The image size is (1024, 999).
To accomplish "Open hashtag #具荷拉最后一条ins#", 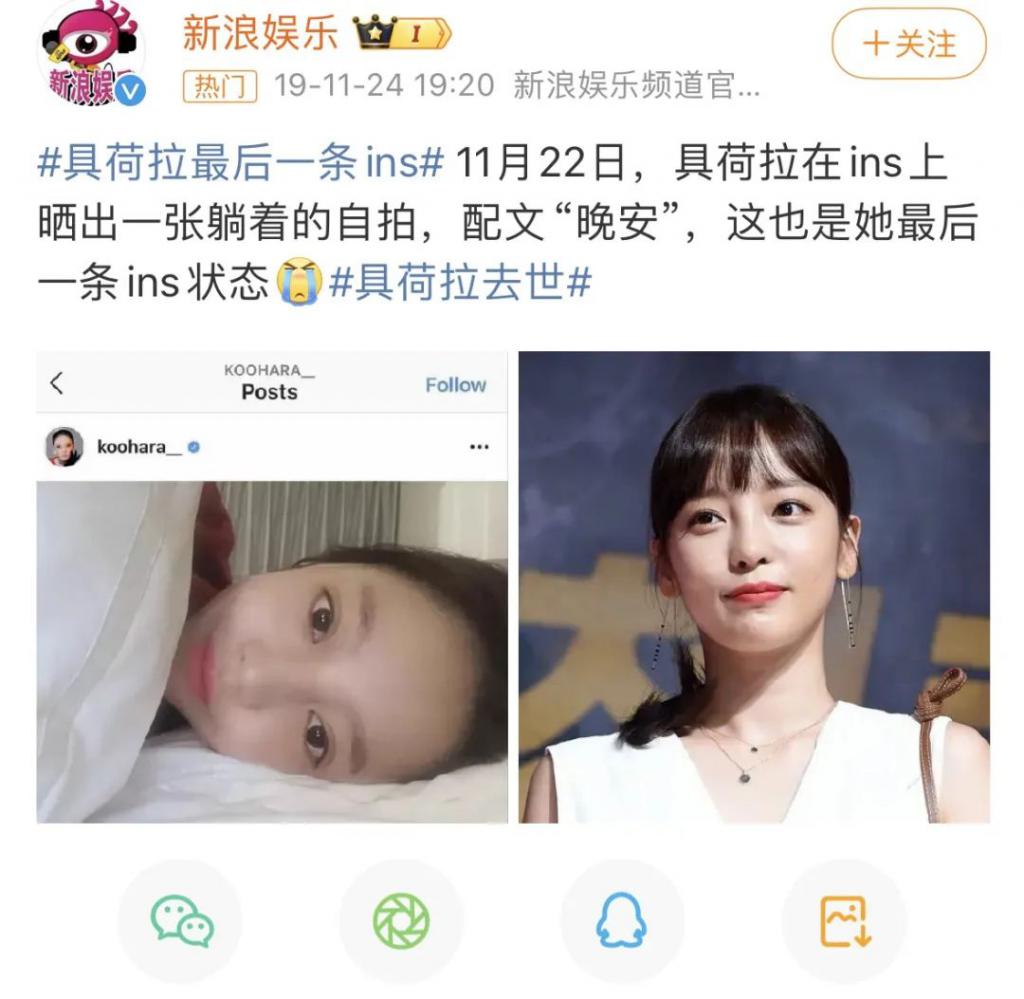I will click(x=240, y=162).
